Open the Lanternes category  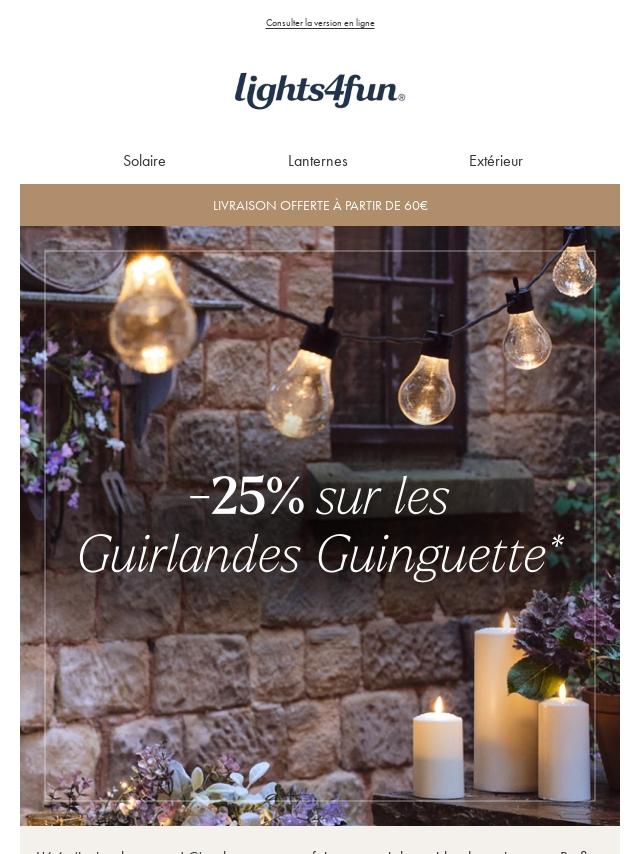(x=318, y=161)
